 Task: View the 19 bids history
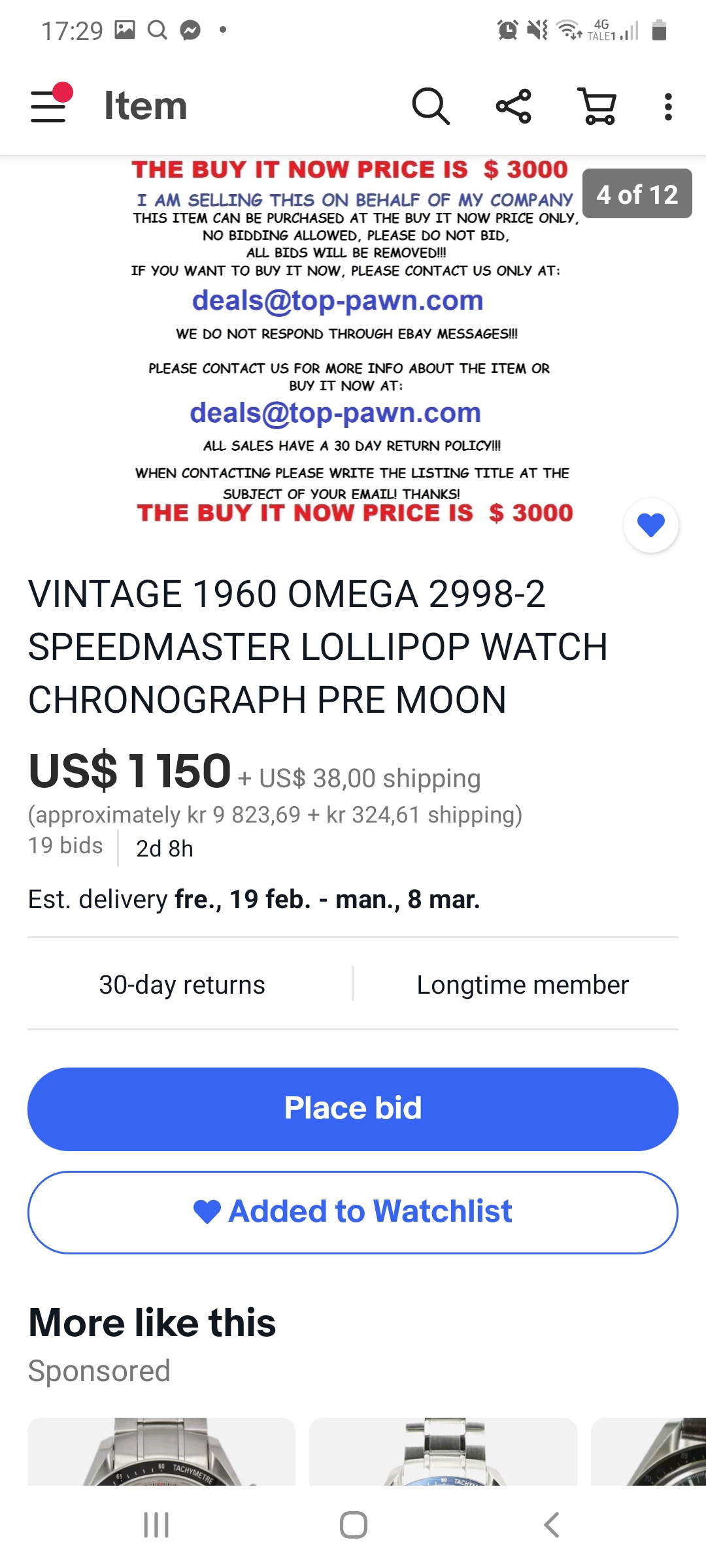click(65, 846)
